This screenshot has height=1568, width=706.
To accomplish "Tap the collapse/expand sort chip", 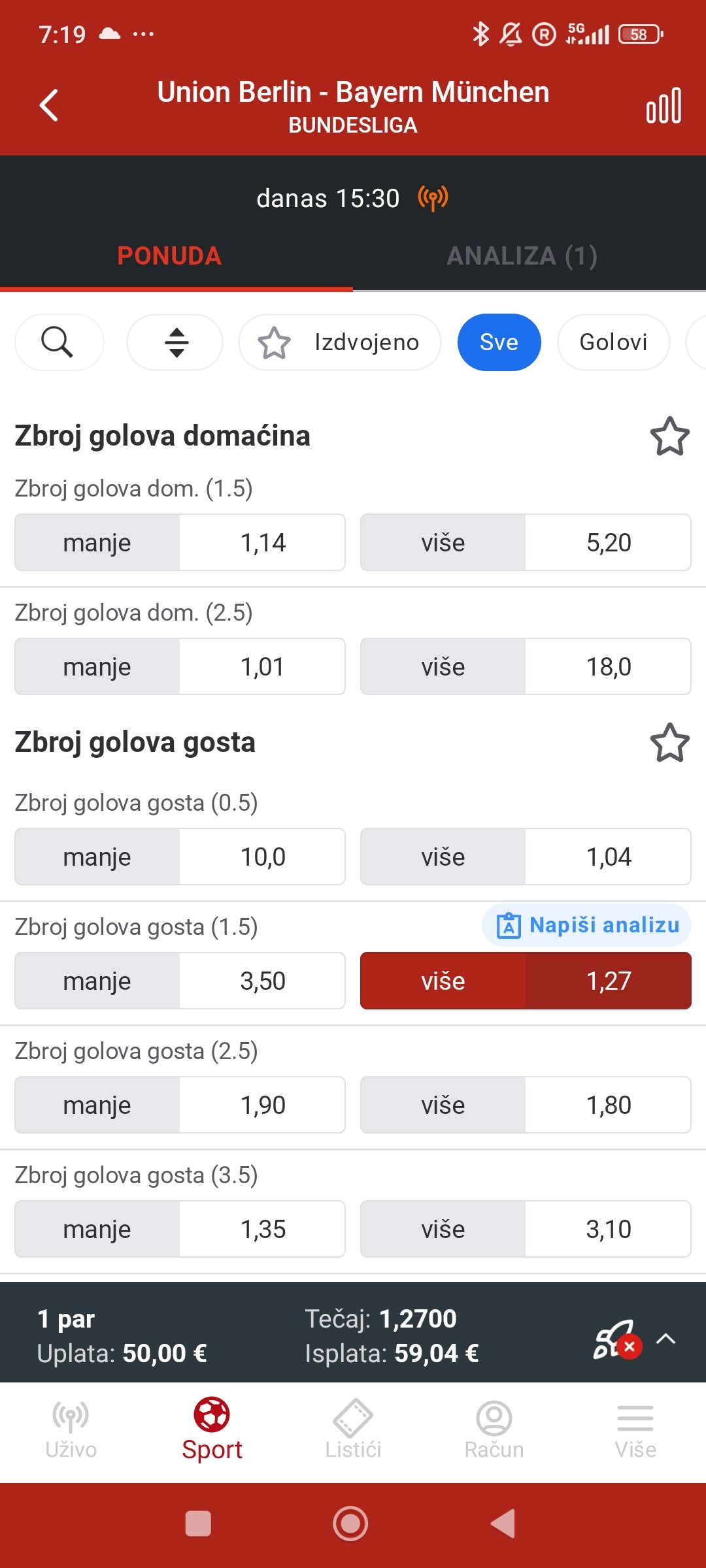I will point(175,342).
